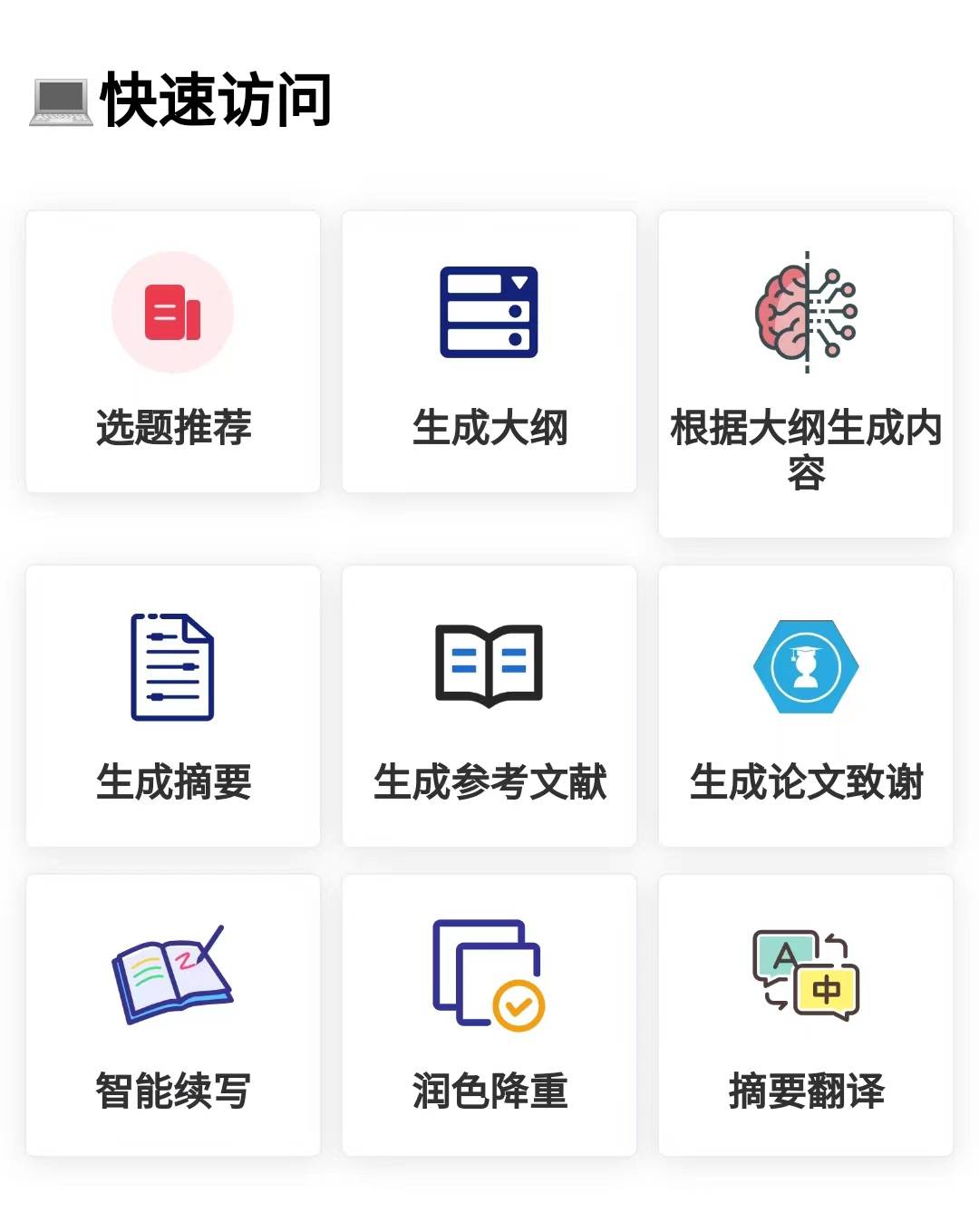点击生成论文致谢的蓝色学士帽图标

[x=806, y=666]
